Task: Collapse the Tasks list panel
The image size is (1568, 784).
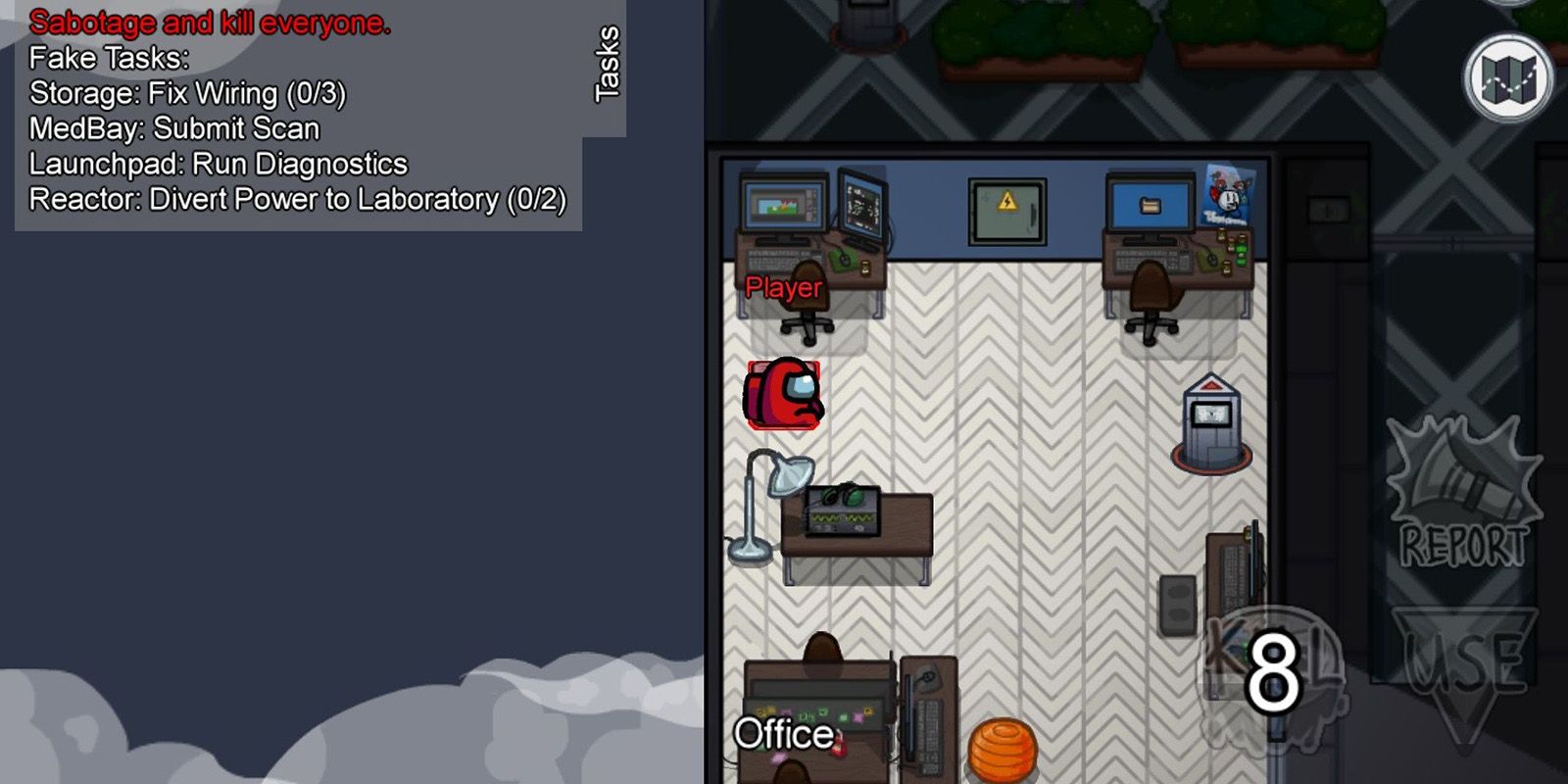Action: pyautogui.click(x=607, y=66)
